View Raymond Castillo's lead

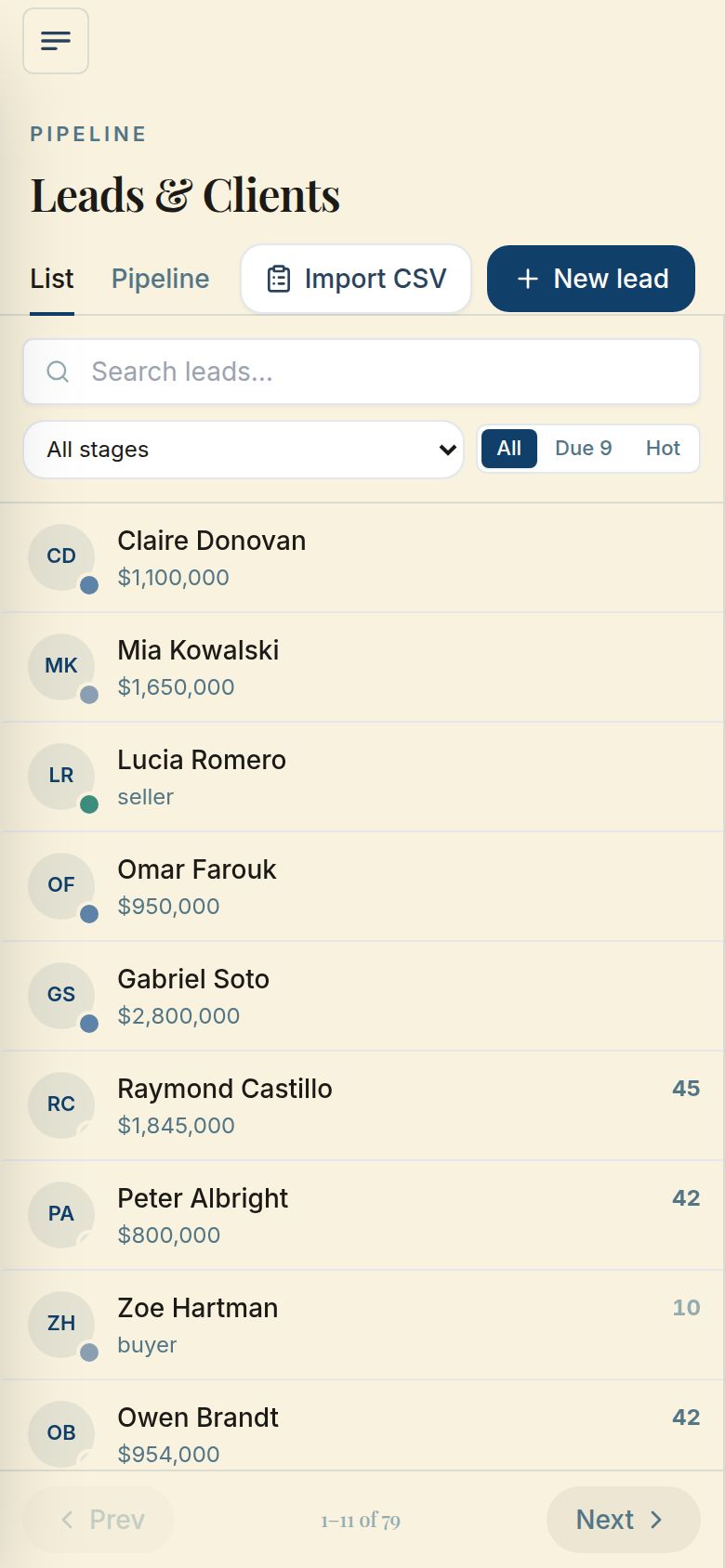(362, 1106)
